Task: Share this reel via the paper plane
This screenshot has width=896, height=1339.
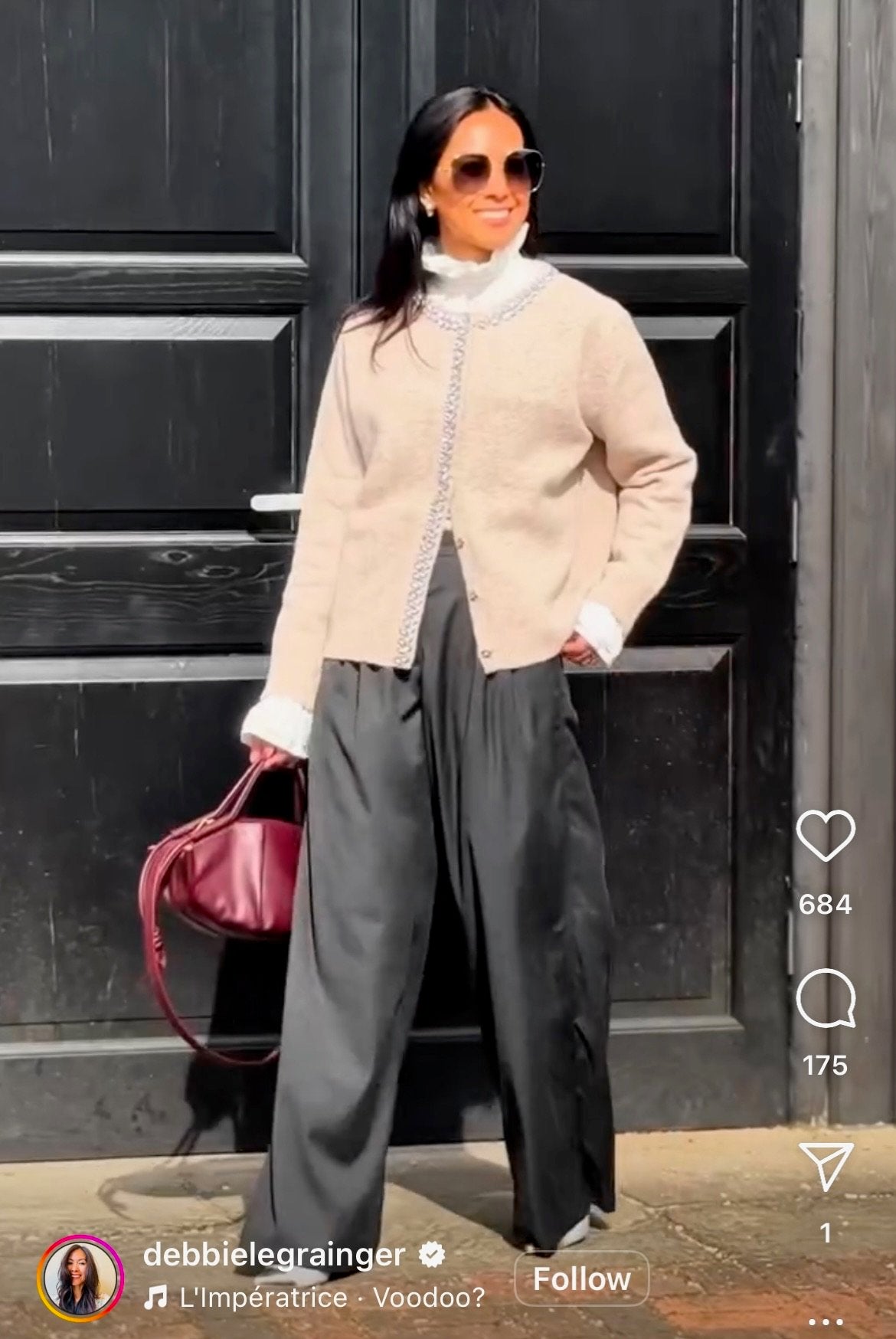Action: (826, 1165)
